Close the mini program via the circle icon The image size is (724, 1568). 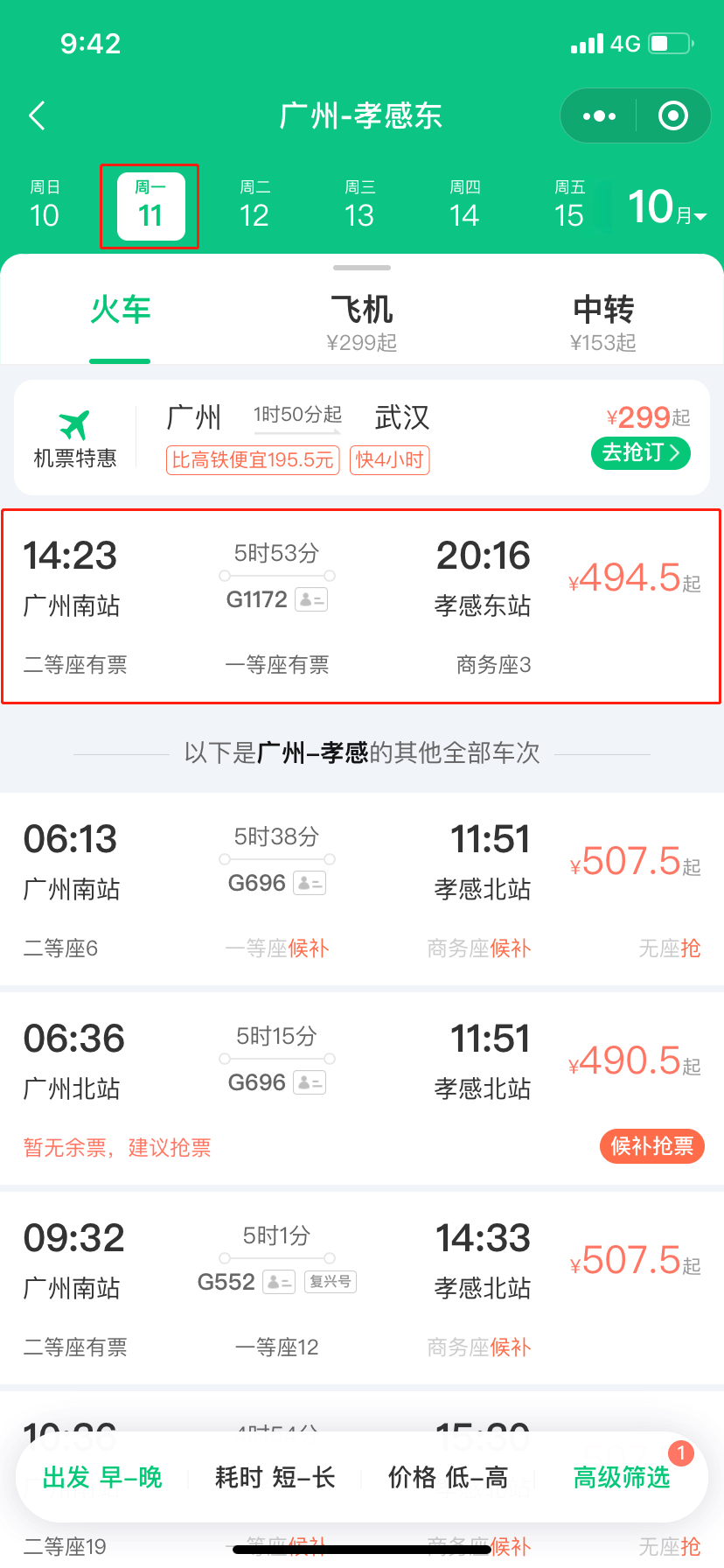(x=672, y=115)
